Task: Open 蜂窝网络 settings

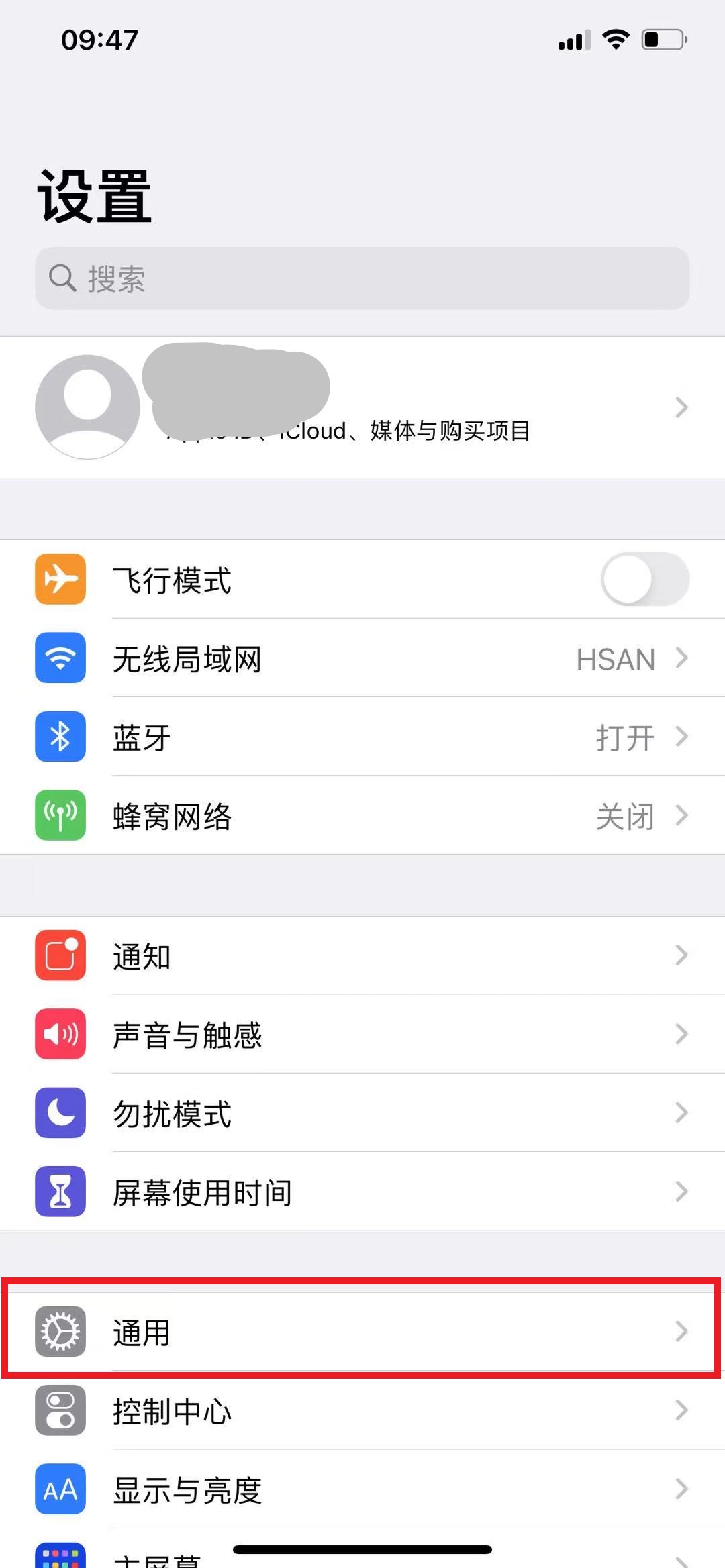Action: 362,815
